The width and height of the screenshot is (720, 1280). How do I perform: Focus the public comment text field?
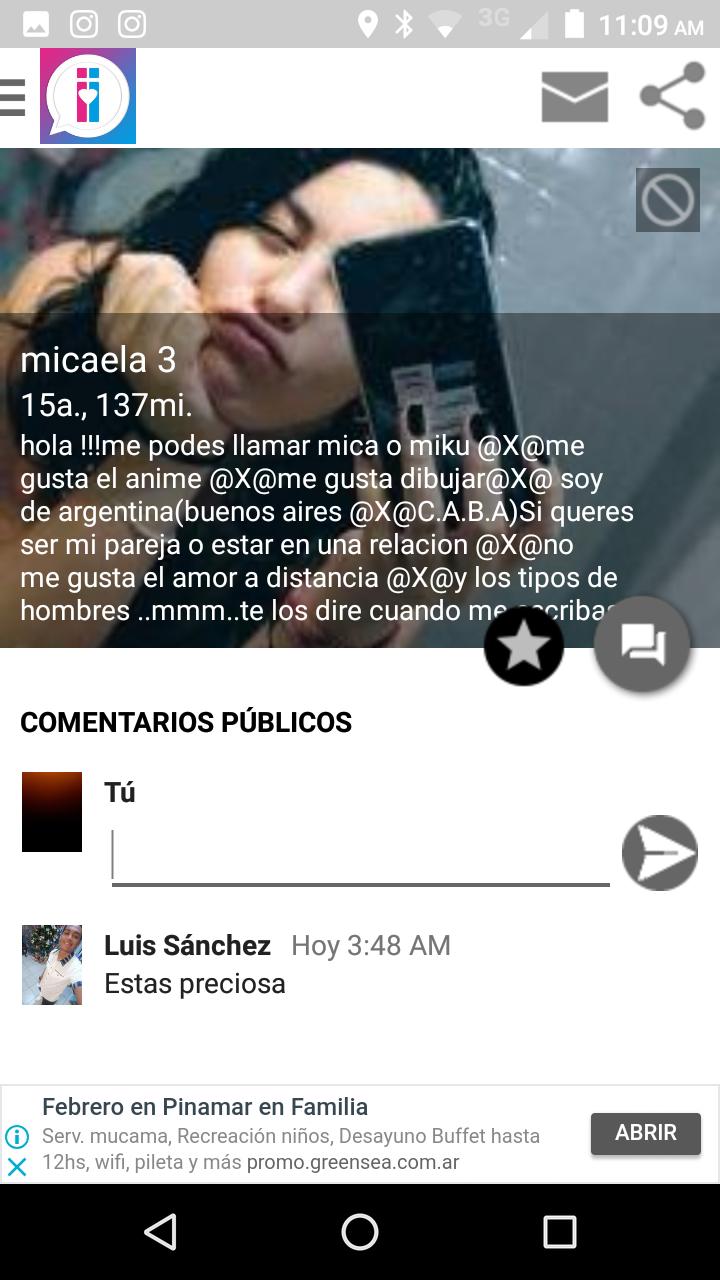360,856
